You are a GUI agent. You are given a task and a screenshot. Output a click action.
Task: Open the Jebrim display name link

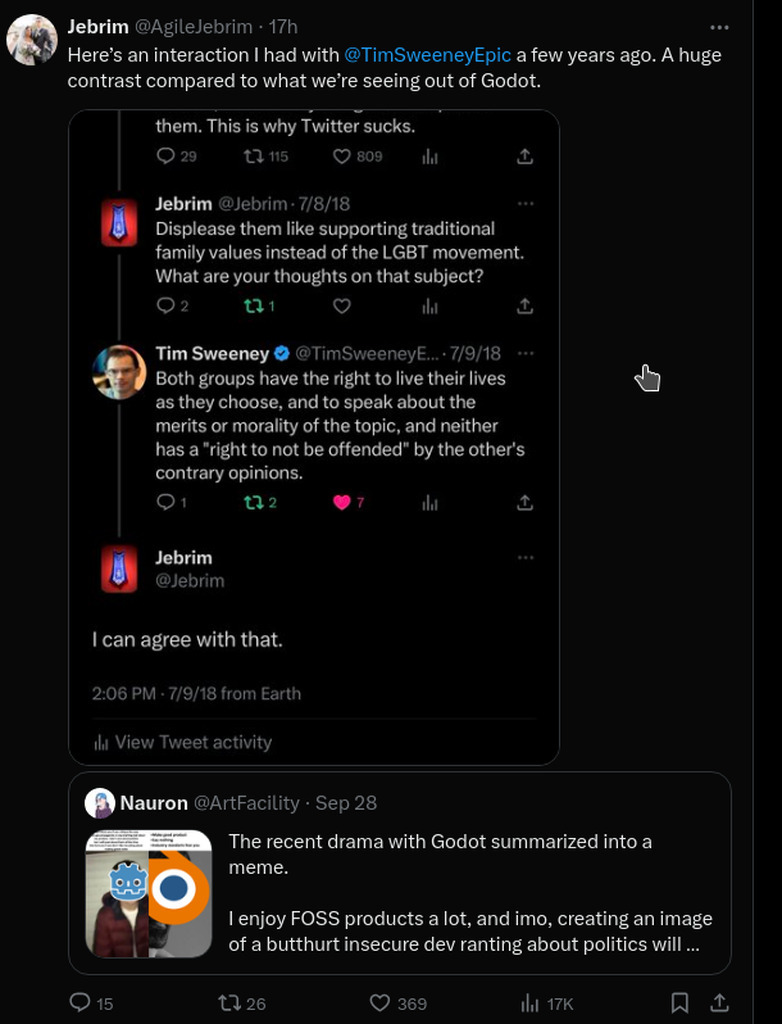(98, 27)
